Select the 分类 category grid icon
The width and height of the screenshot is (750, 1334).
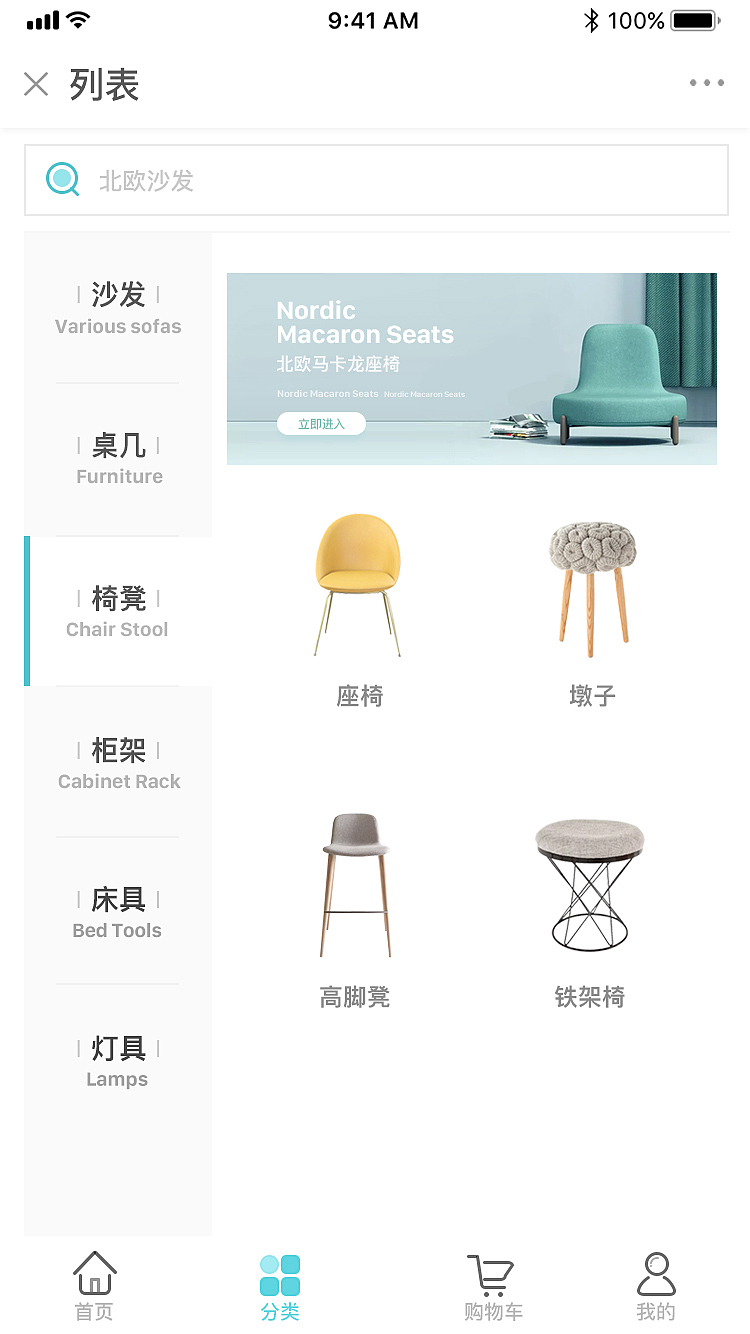click(279, 1275)
